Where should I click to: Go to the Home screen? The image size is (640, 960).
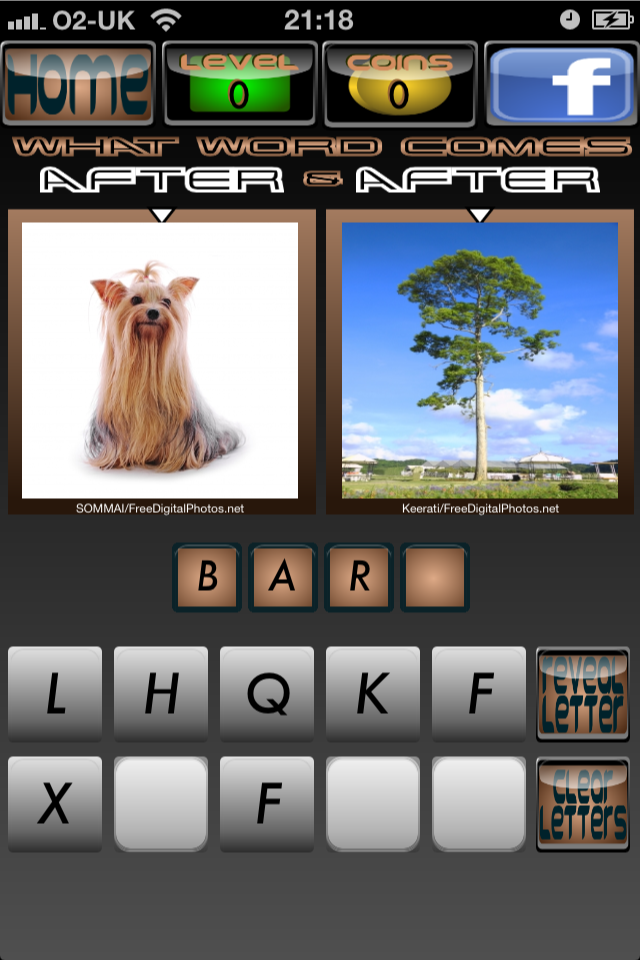click(x=79, y=83)
